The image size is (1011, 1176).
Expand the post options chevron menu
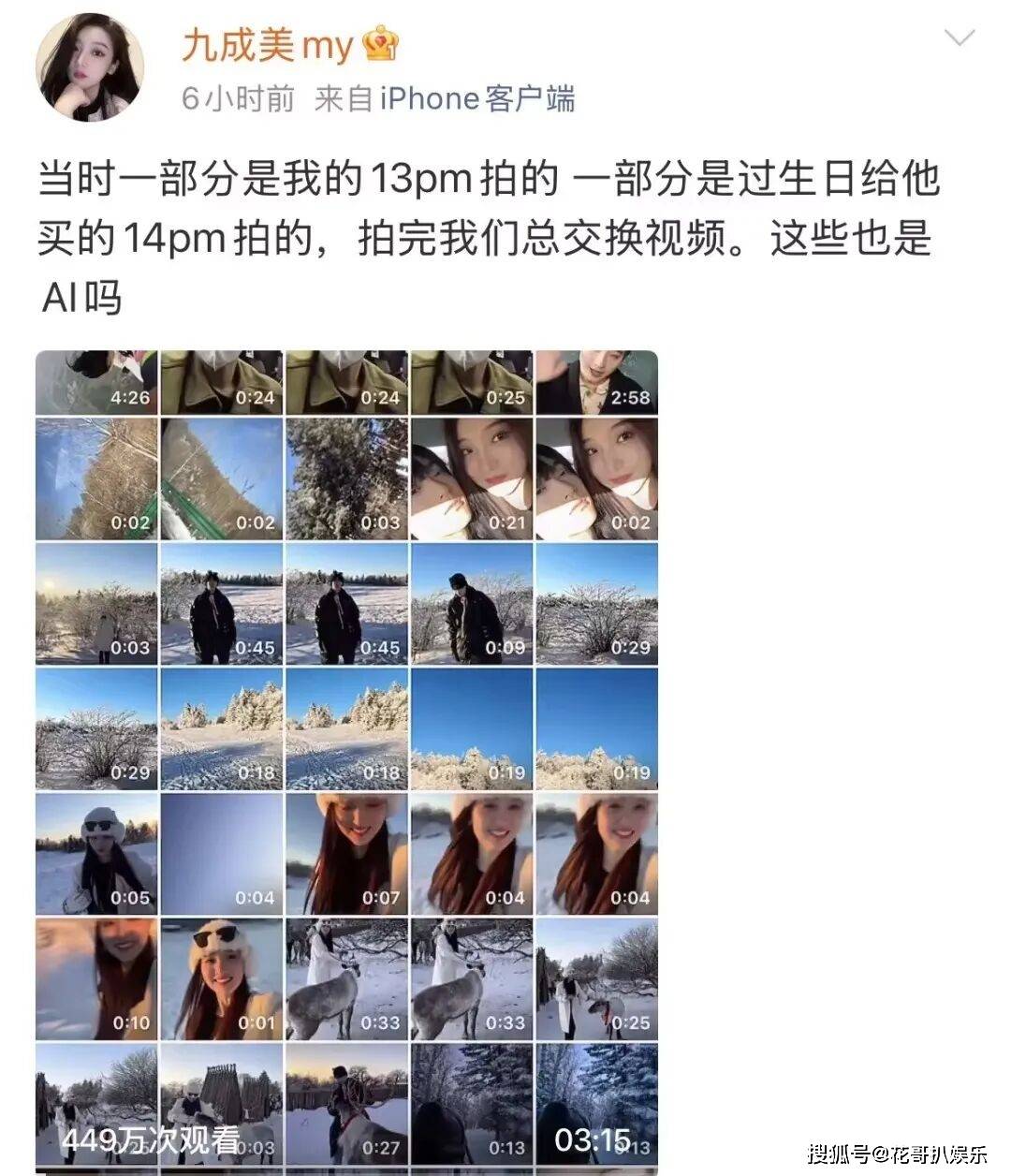tap(960, 38)
